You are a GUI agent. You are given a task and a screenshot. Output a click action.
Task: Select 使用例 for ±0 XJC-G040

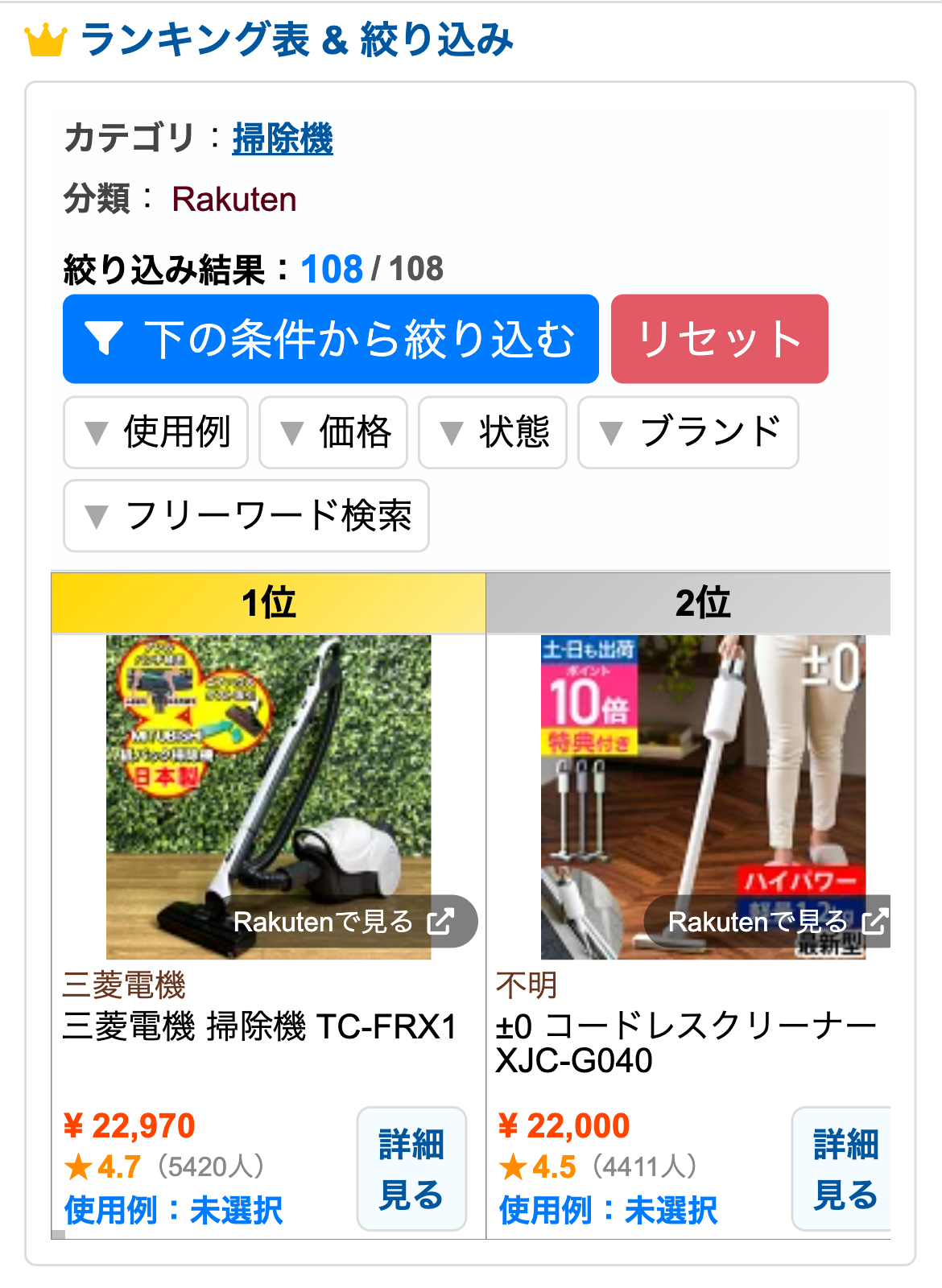click(608, 1210)
